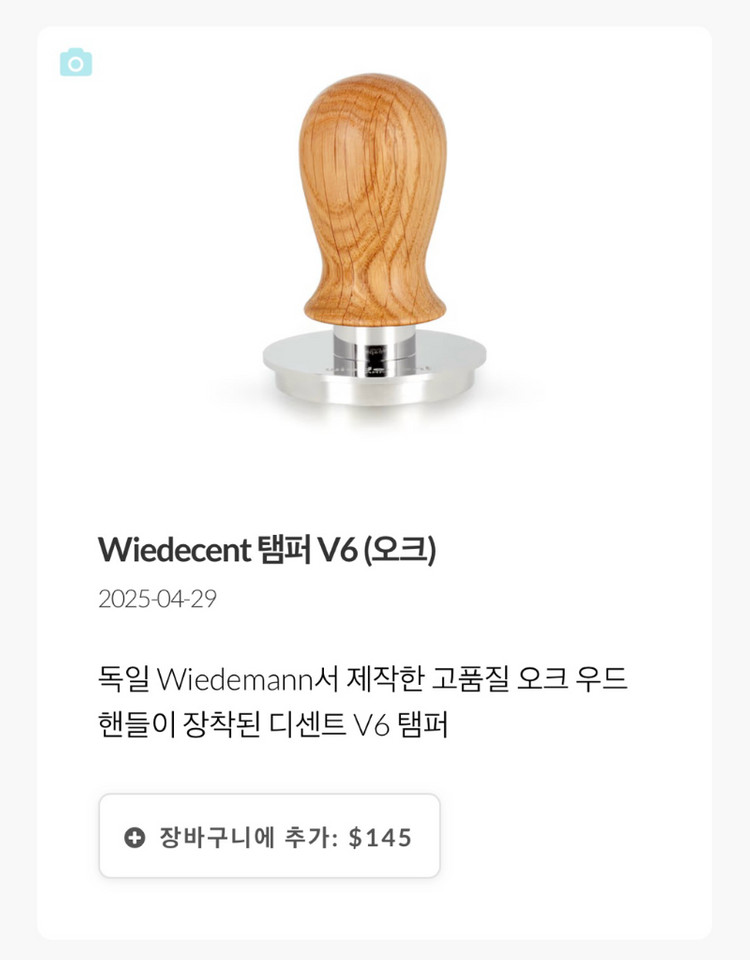The image size is (750, 960).
Task: Click the circular add symbol beside the price
Action: coord(135,838)
